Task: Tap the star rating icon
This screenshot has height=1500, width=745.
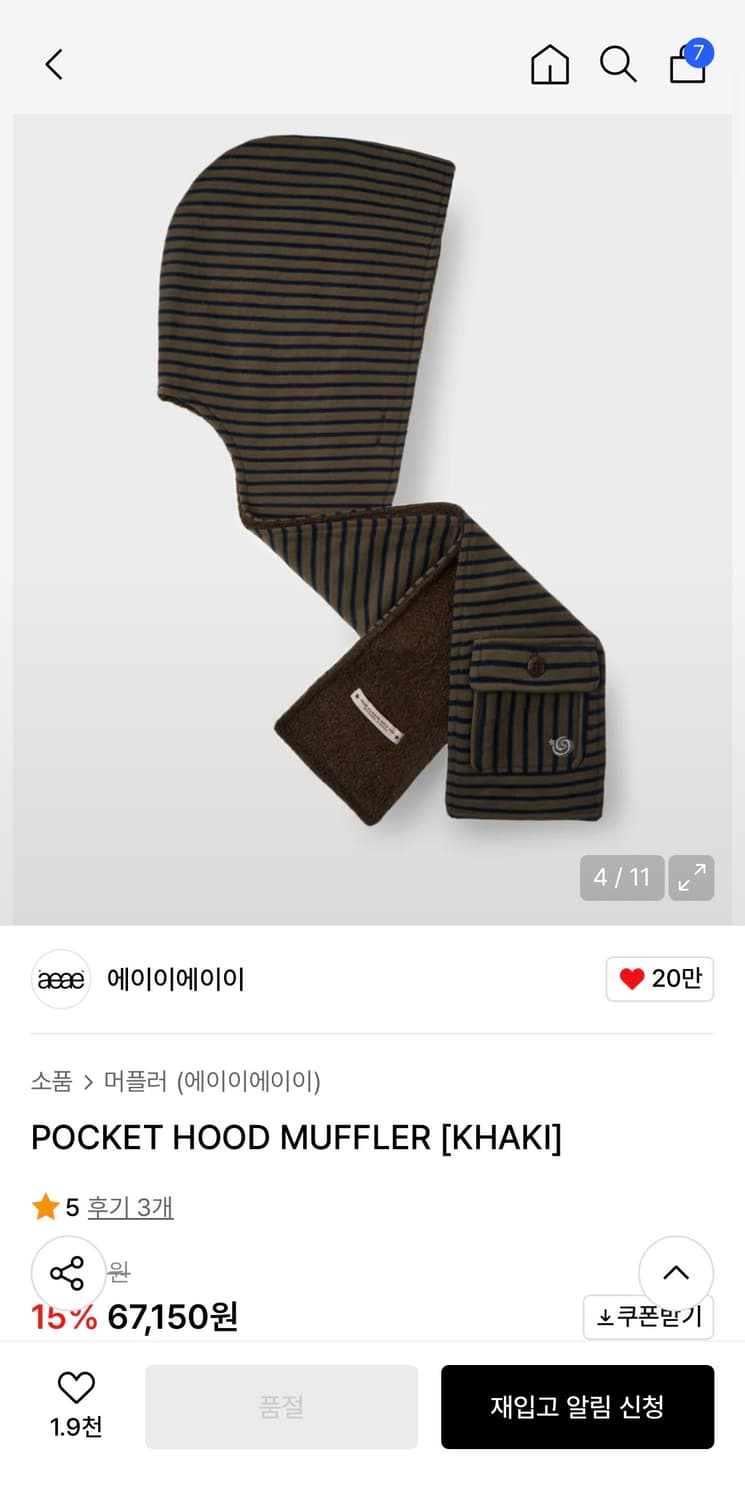Action: click(44, 1207)
